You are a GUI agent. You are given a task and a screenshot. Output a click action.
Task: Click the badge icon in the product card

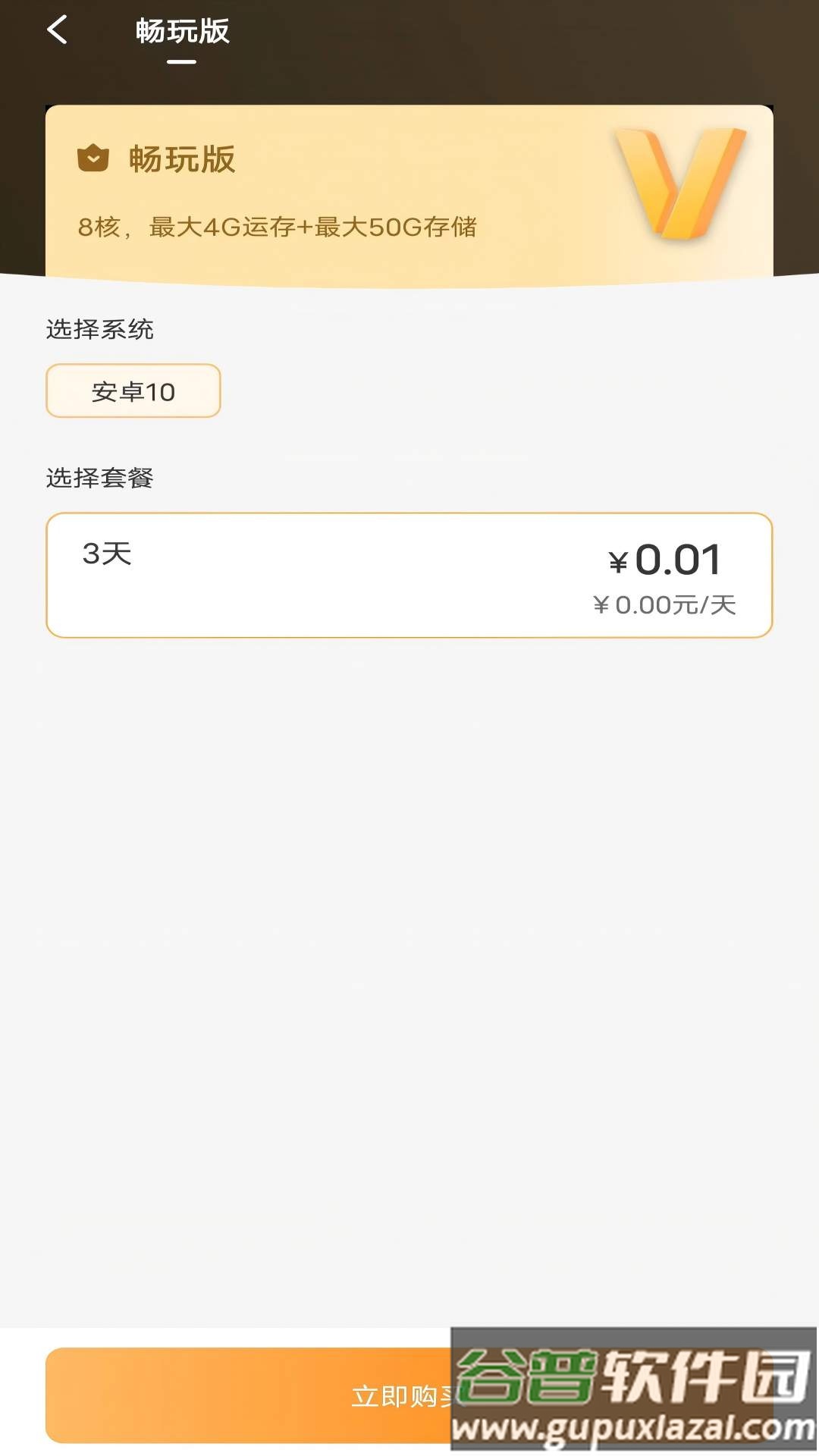pyautogui.click(x=93, y=157)
